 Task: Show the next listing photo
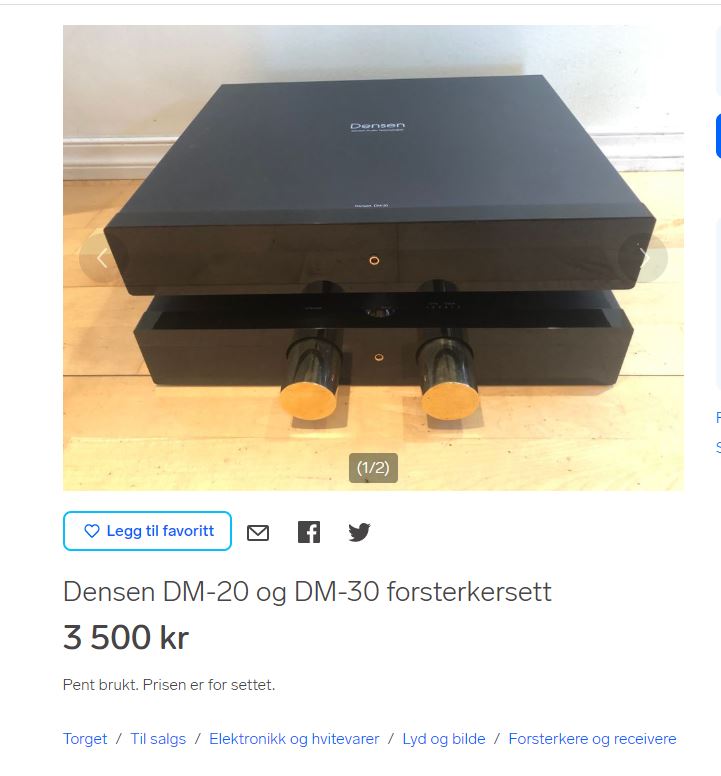(643, 258)
